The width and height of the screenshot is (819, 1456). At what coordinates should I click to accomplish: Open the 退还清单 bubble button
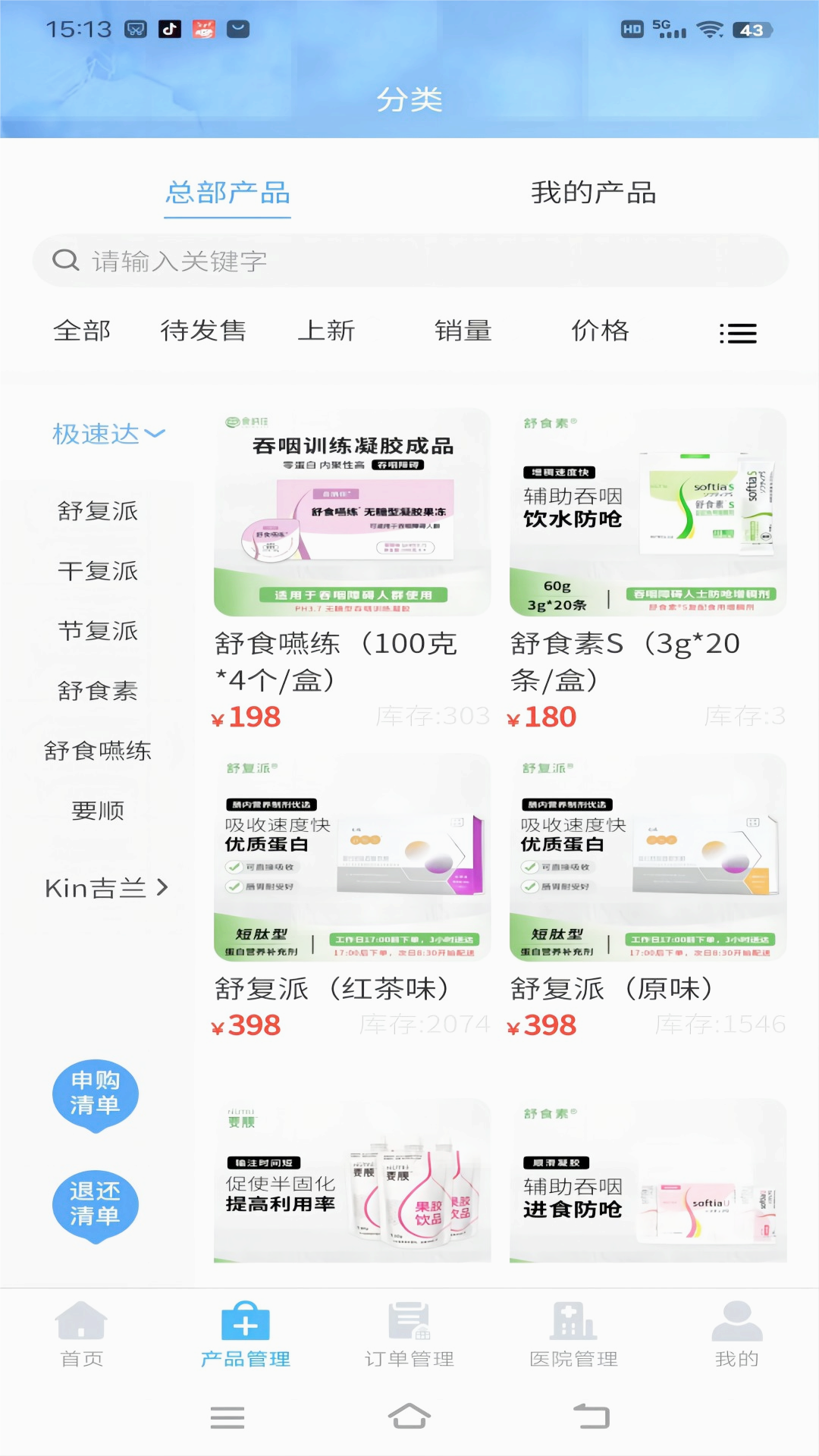[96, 1204]
